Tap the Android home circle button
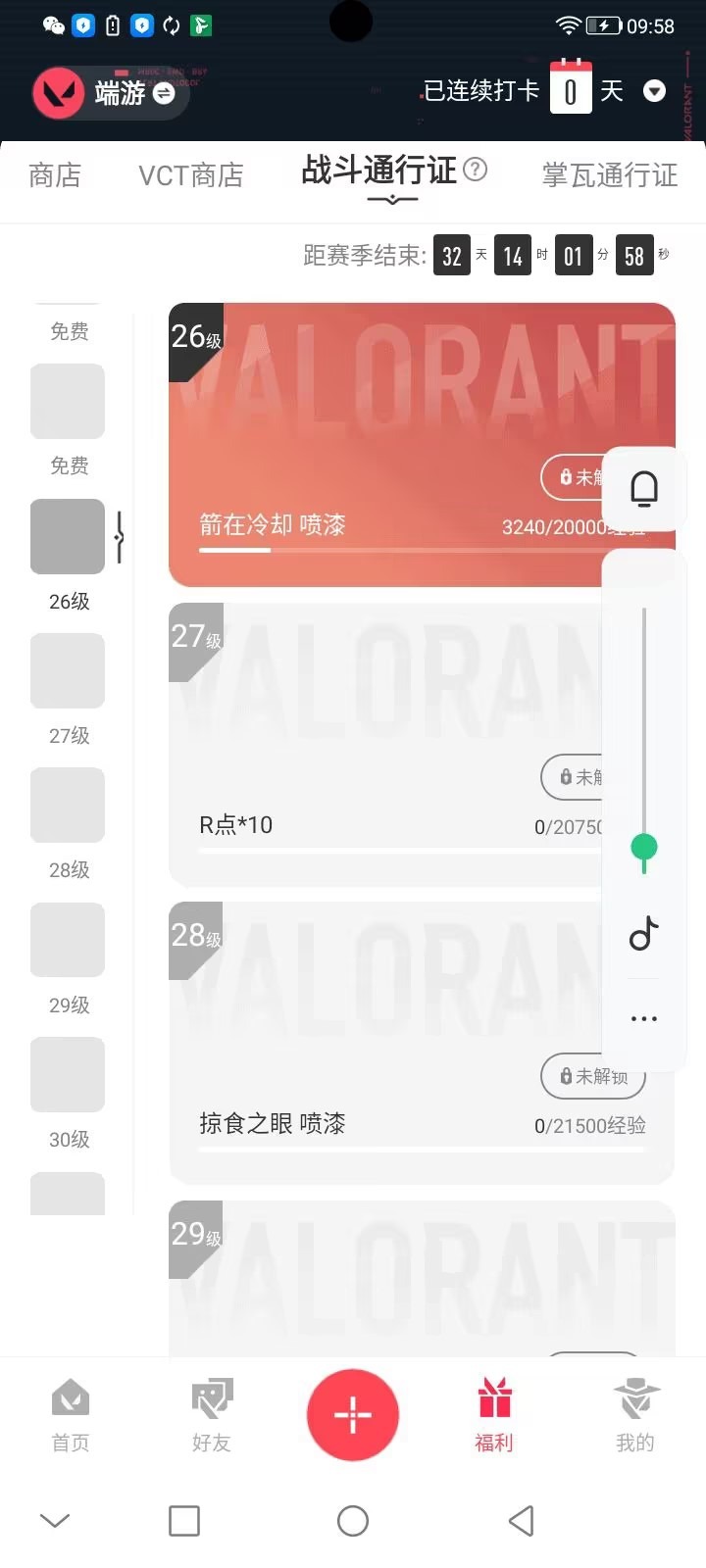The height and width of the screenshot is (1568, 706). point(353,1520)
